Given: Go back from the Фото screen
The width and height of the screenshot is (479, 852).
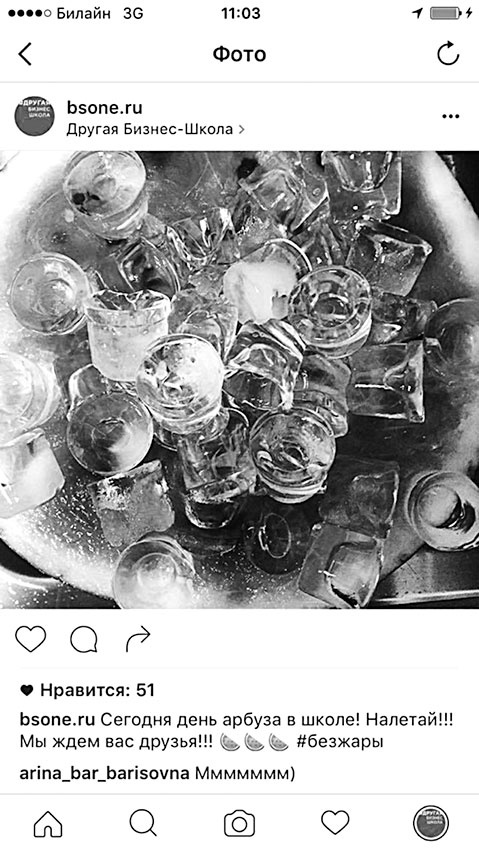Looking at the screenshot, I should 25,54.
